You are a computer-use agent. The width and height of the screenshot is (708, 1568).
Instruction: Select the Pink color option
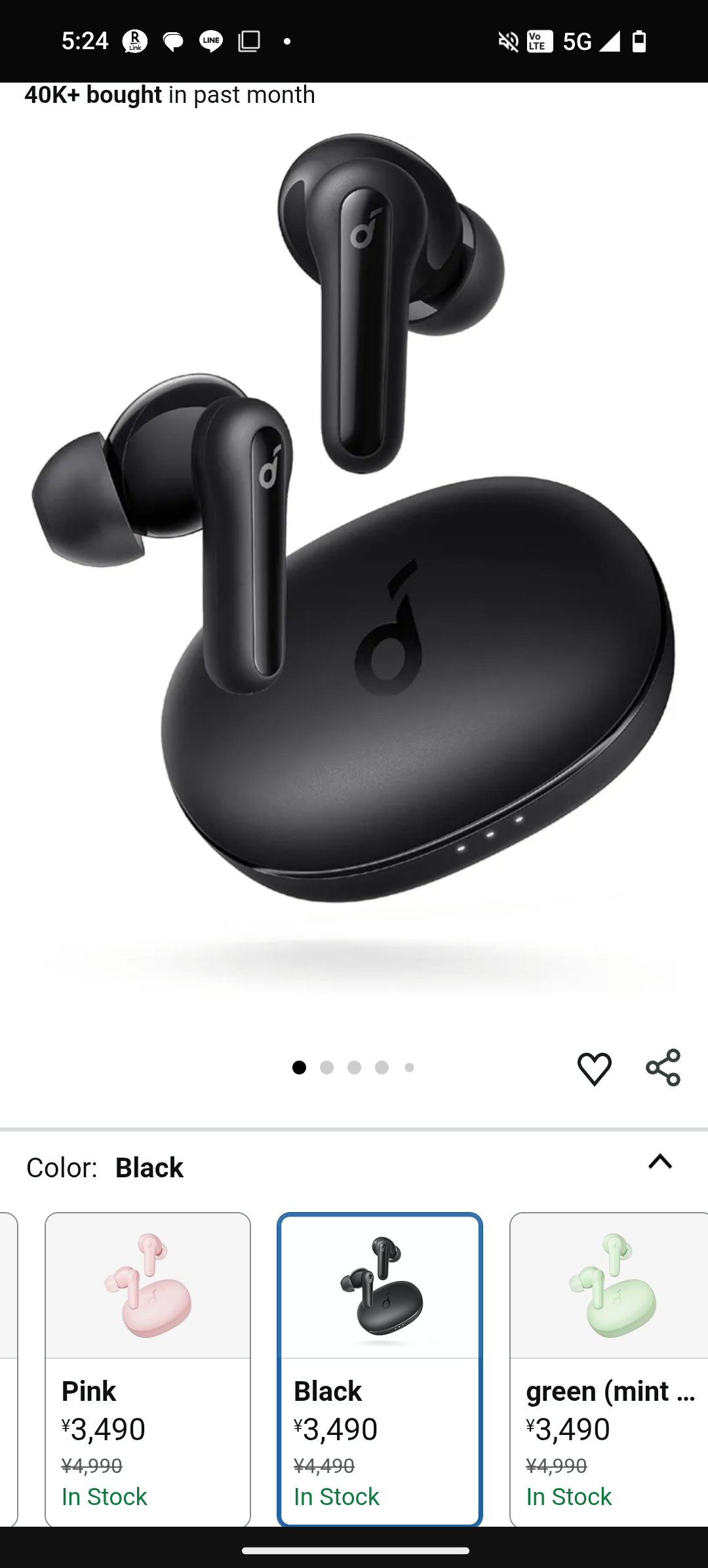pos(147,1369)
